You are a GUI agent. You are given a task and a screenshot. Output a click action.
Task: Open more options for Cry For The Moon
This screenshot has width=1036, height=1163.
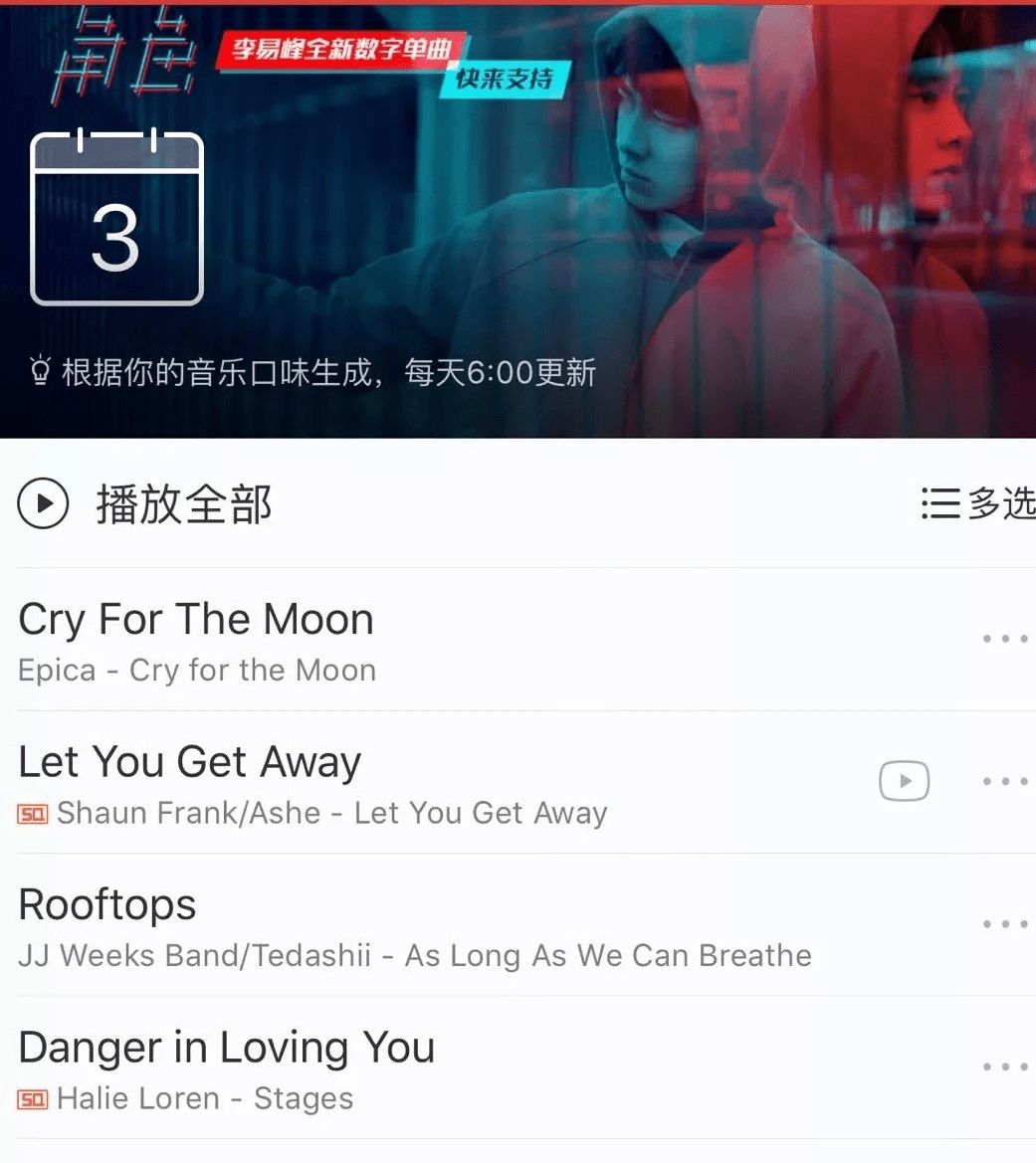coord(1003,639)
